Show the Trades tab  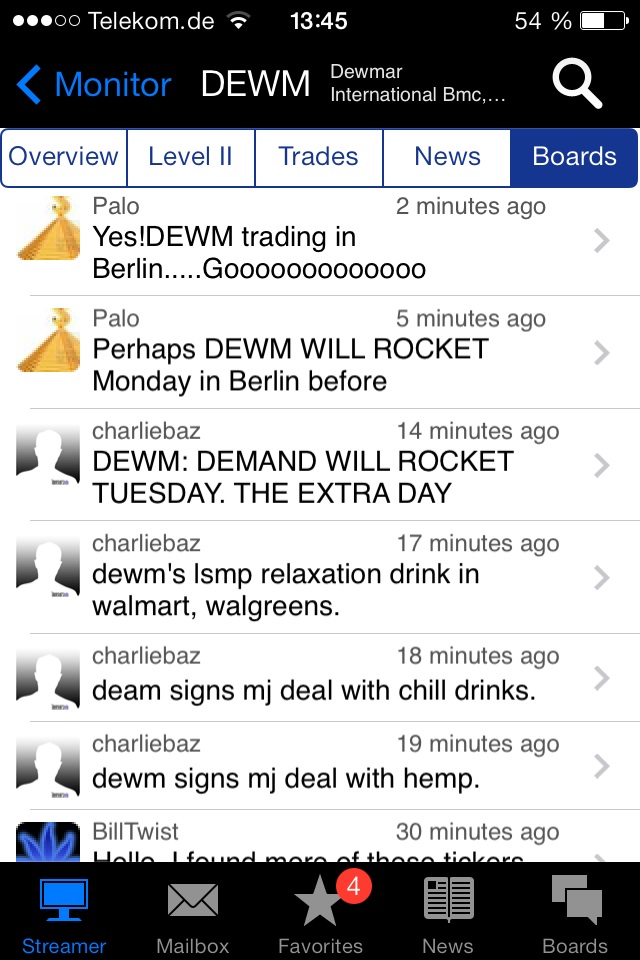click(x=318, y=157)
